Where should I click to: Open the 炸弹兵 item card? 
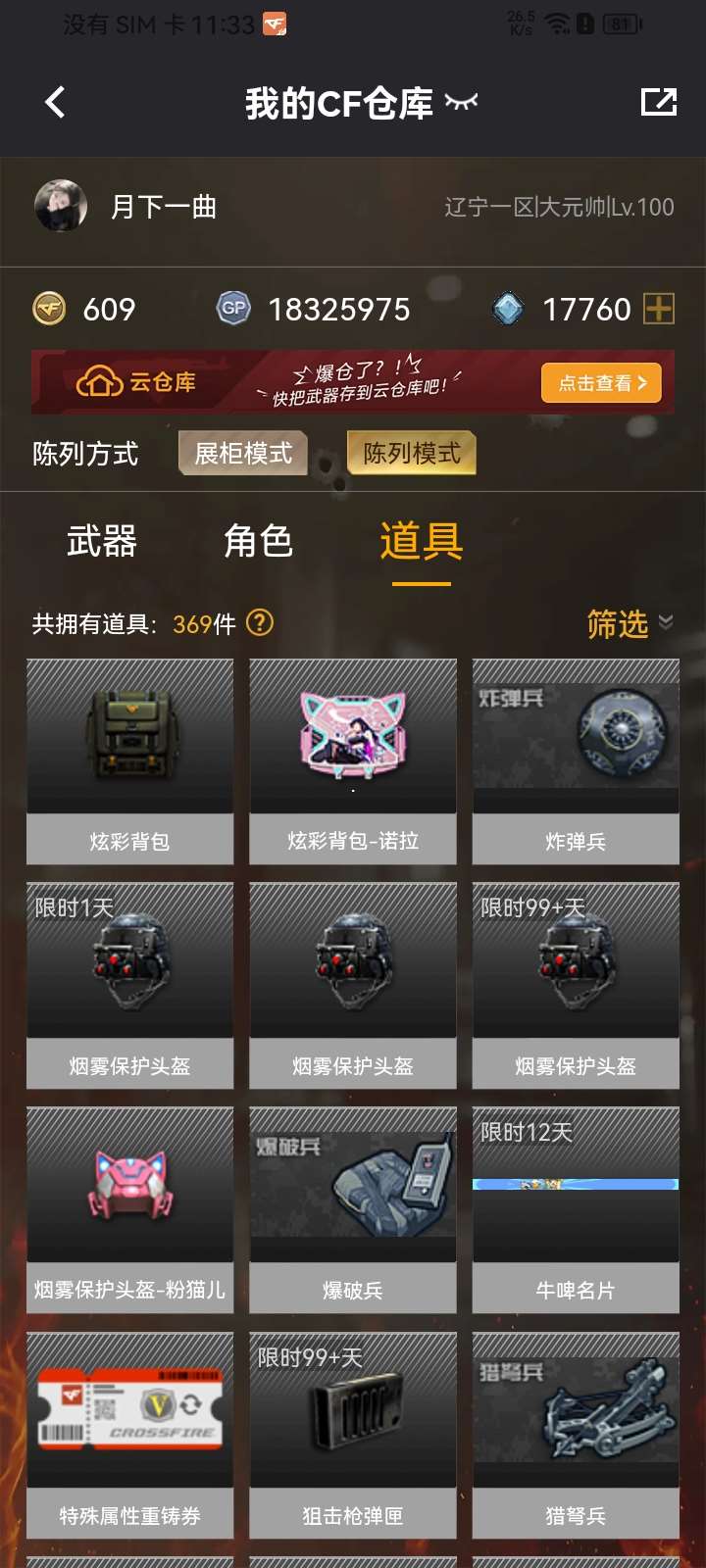point(576,761)
